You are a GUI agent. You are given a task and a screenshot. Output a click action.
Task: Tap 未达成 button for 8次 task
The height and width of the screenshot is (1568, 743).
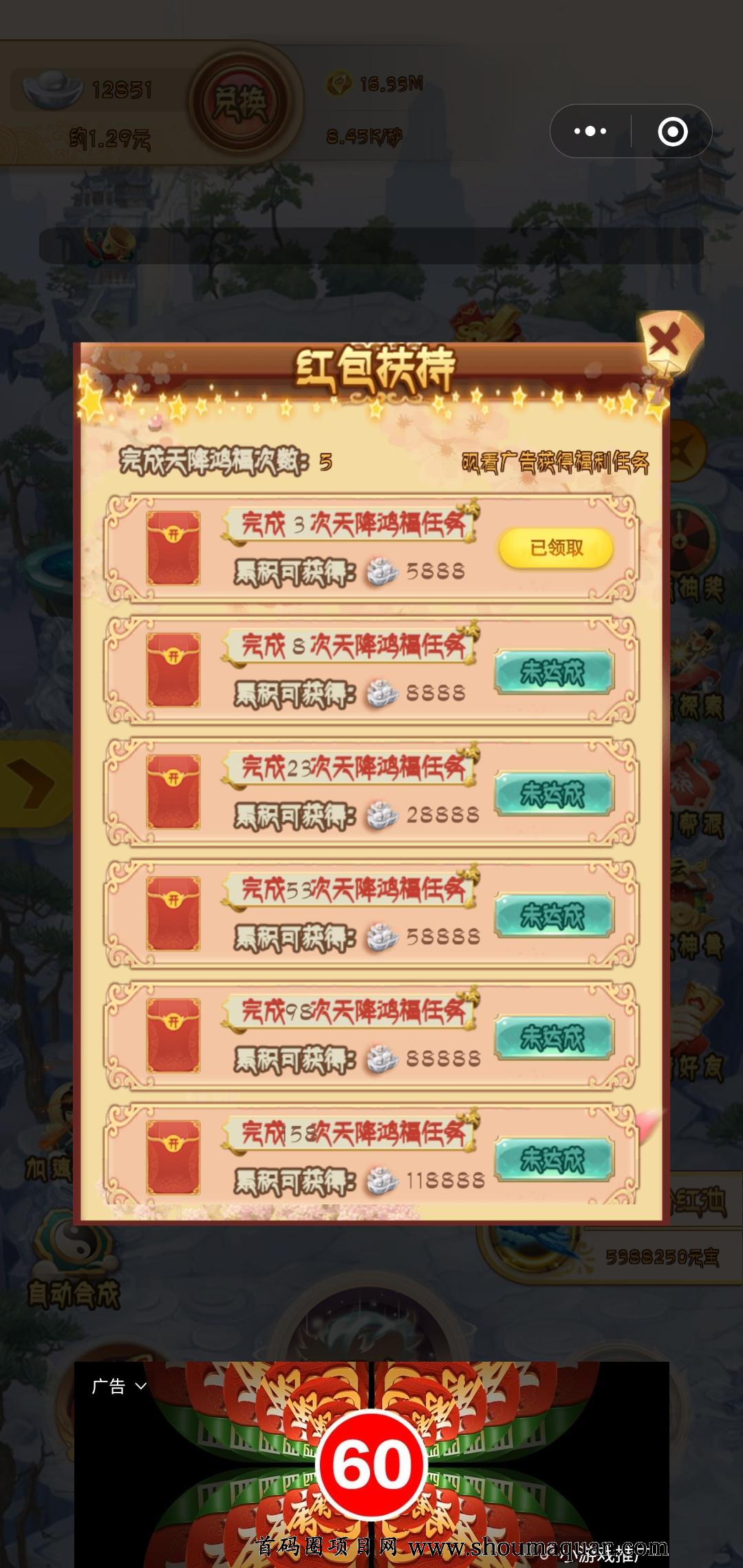[x=554, y=672]
